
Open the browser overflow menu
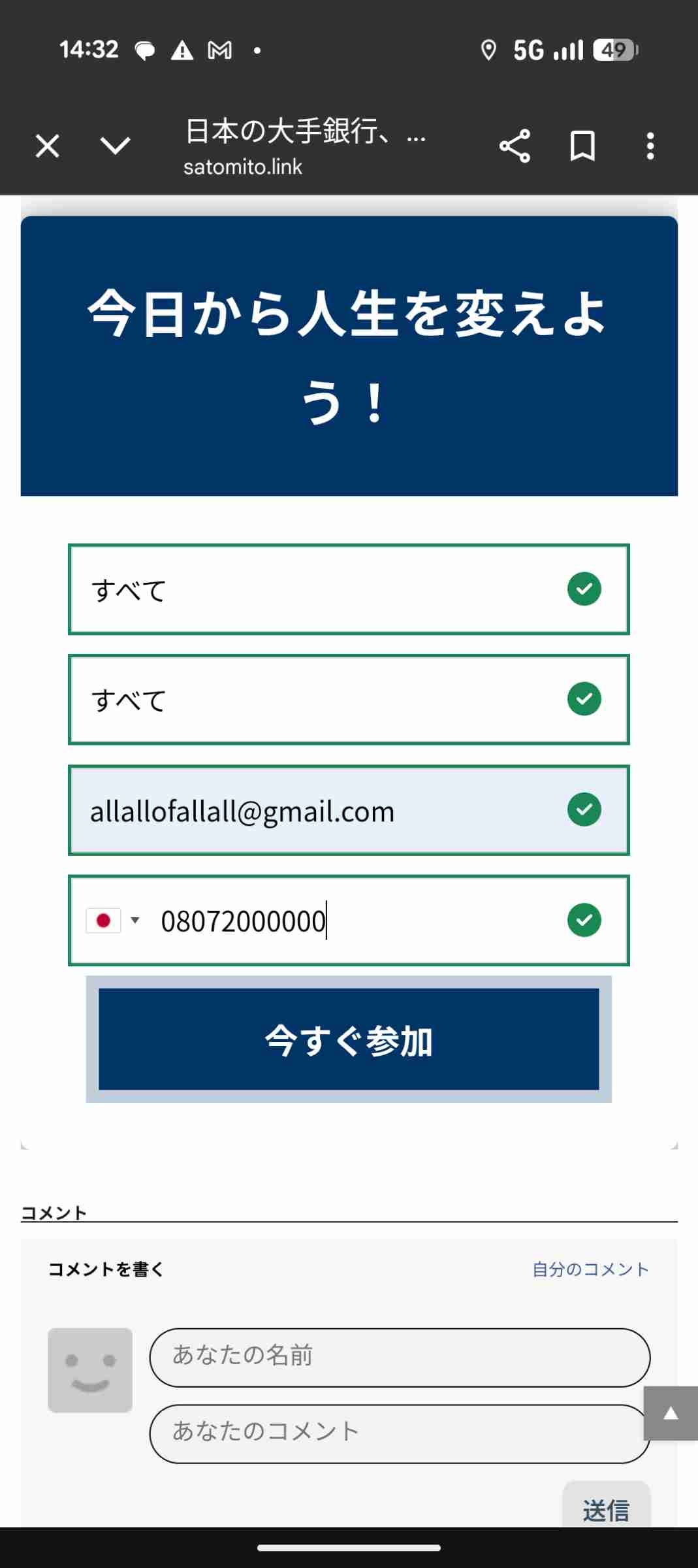[x=650, y=146]
